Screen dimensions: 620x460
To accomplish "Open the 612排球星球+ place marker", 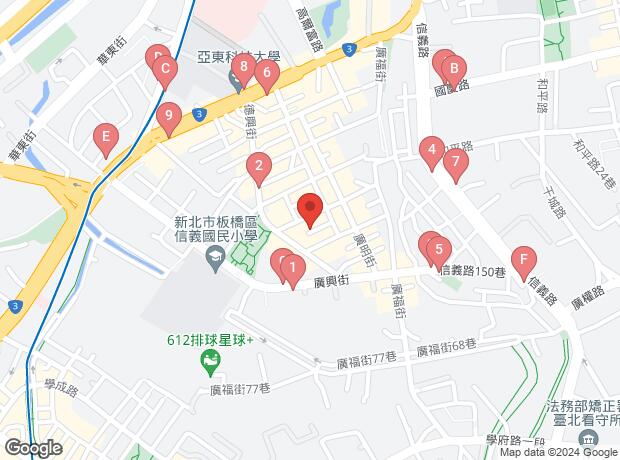I will click(x=210, y=360).
